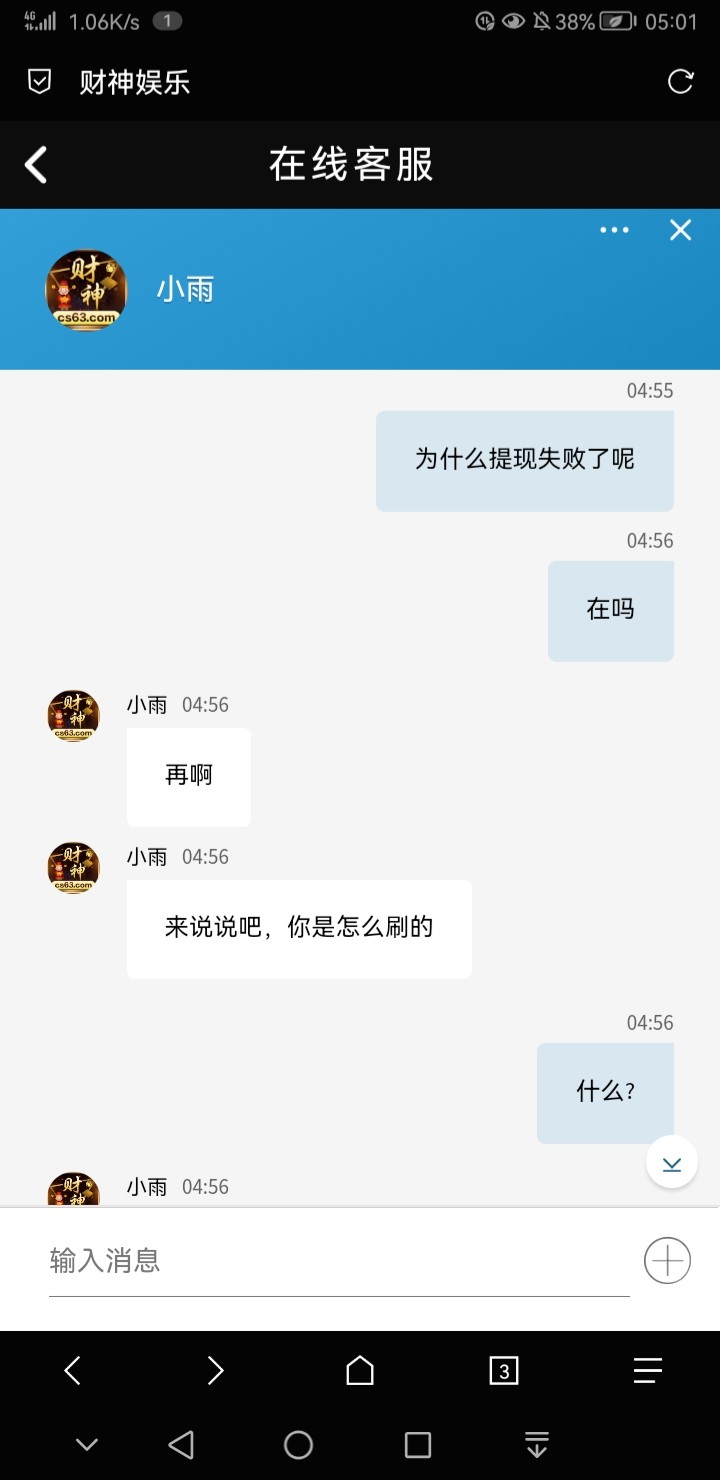Open the browser tab switcher showing 3
The image size is (720, 1480).
pyautogui.click(x=503, y=1370)
